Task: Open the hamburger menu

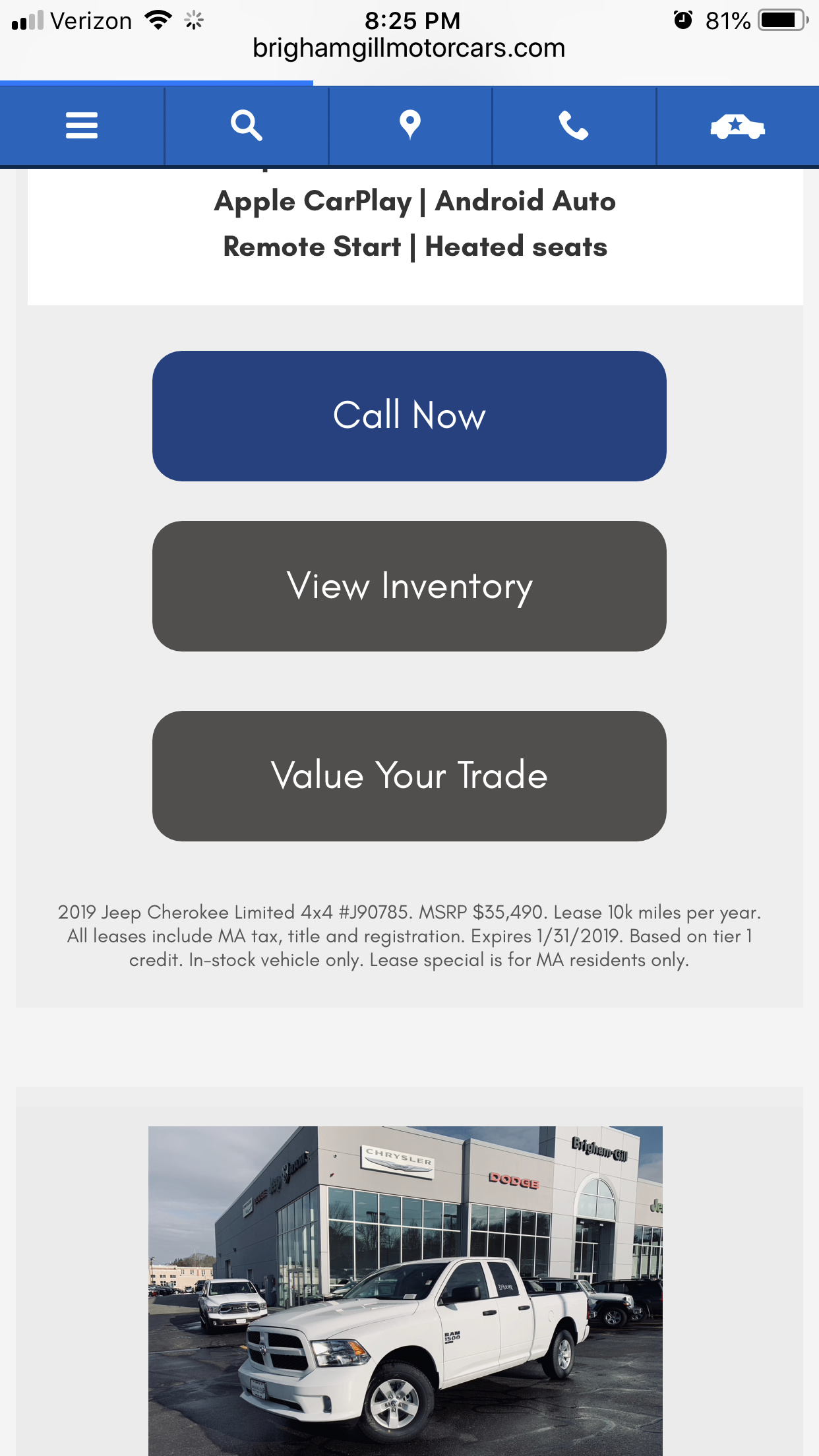Action: tap(82, 125)
